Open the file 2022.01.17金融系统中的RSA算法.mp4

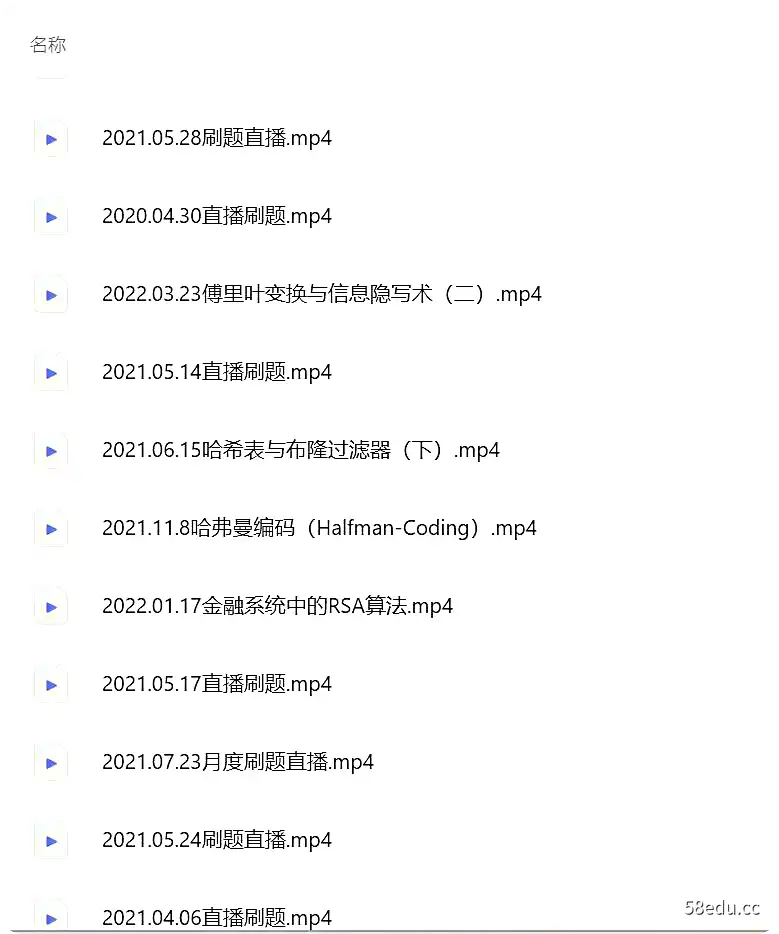[277, 606]
